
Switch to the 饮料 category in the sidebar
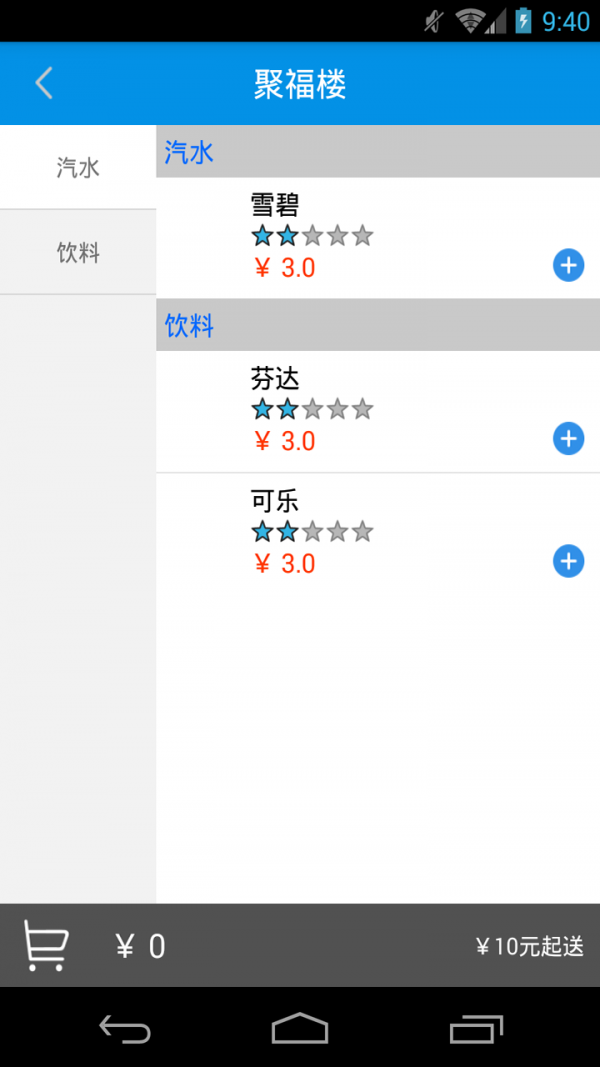pos(78,252)
